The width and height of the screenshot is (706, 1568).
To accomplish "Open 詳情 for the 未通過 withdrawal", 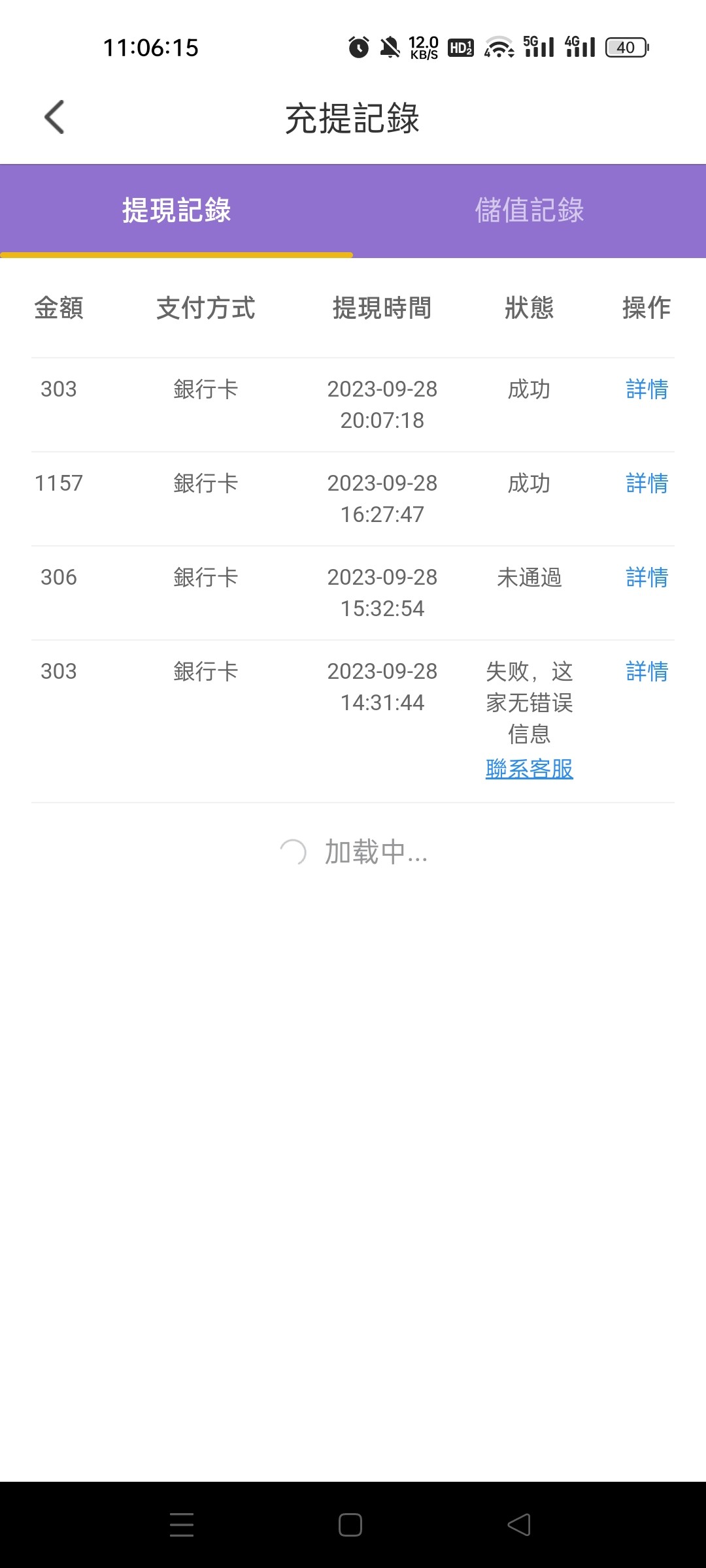I will 647,578.
